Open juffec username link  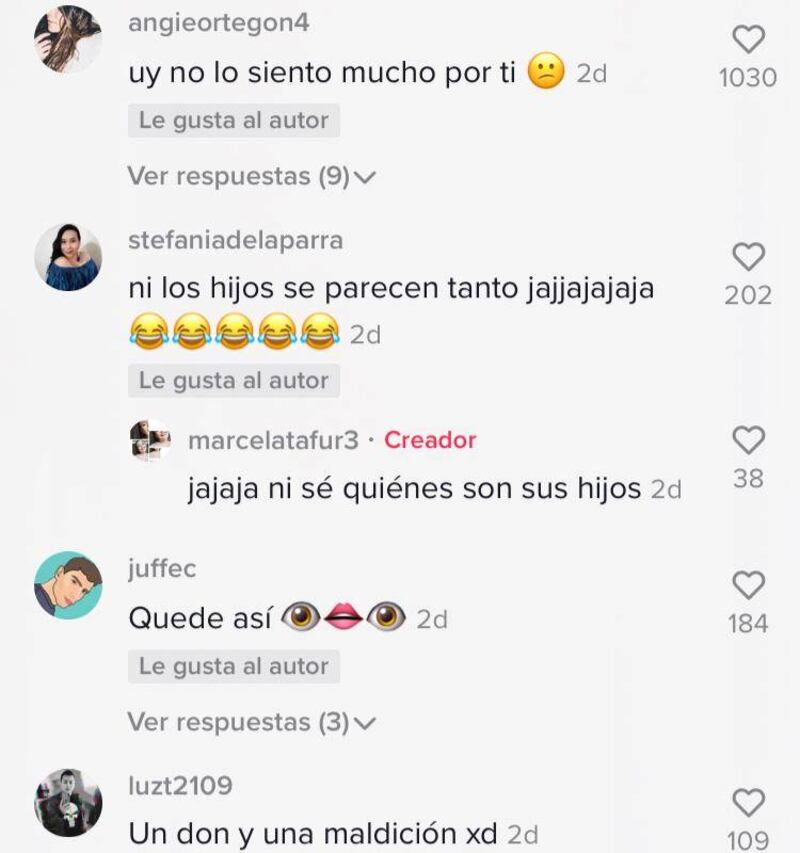(x=162, y=569)
